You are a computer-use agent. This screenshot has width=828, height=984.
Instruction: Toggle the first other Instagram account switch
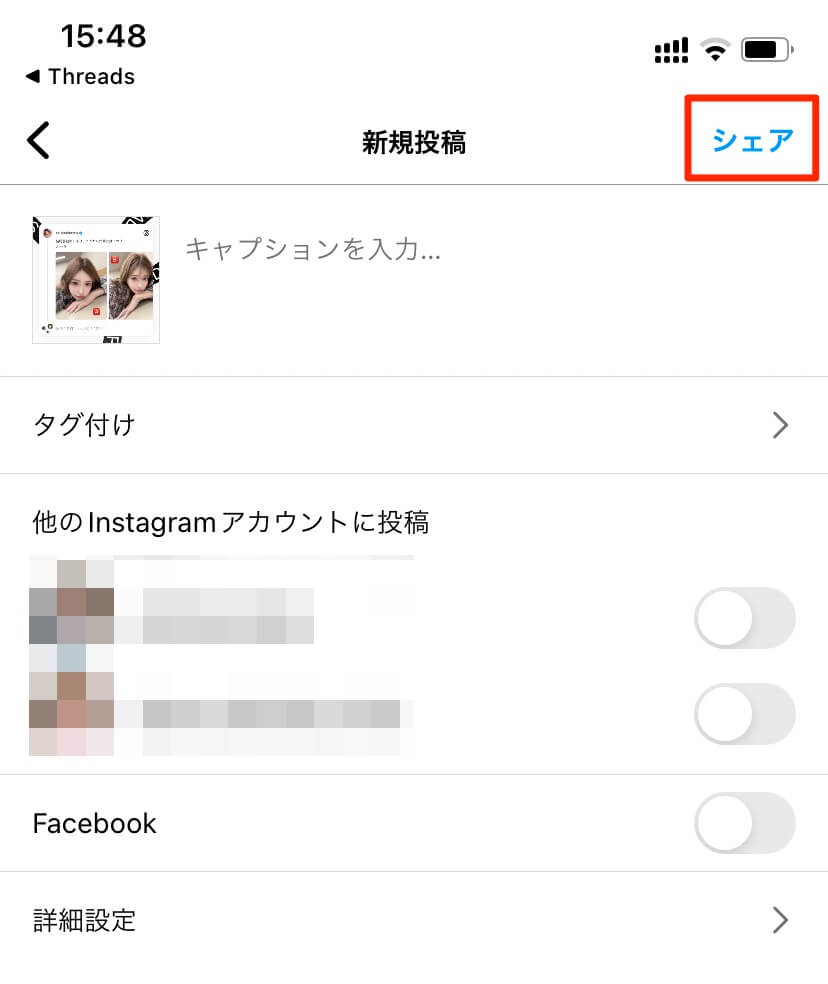744,618
